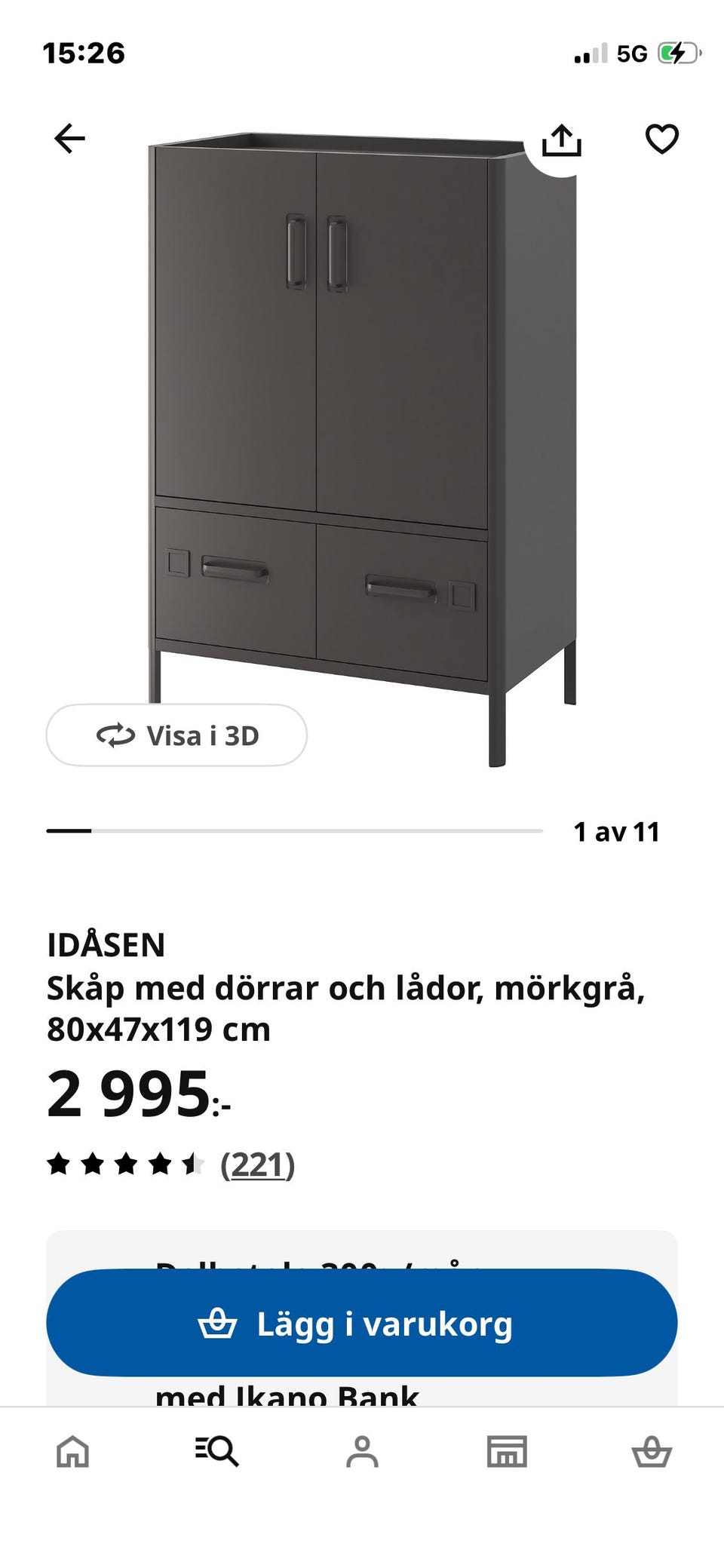Add cabinet to favorites with heart

662,139
